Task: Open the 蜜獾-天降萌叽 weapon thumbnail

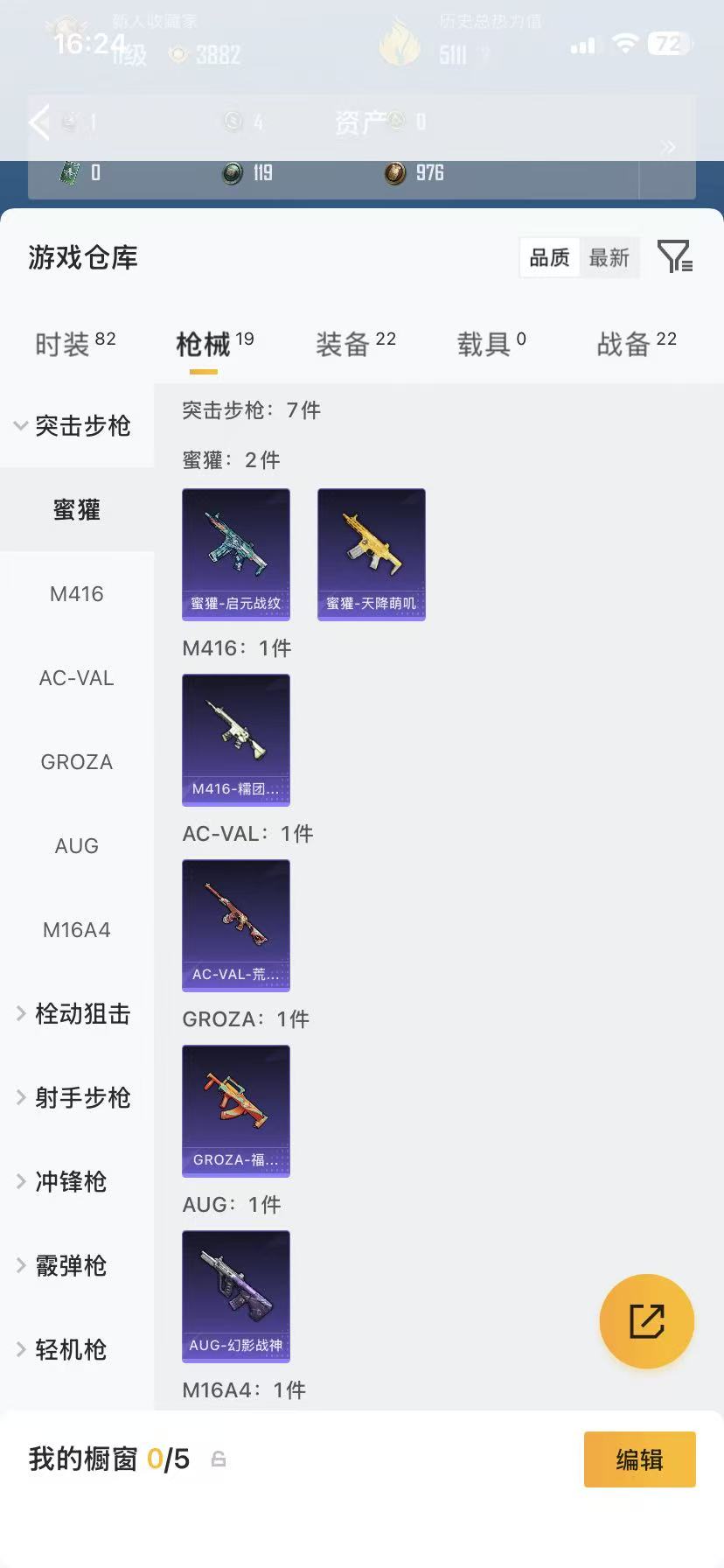Action: [371, 553]
